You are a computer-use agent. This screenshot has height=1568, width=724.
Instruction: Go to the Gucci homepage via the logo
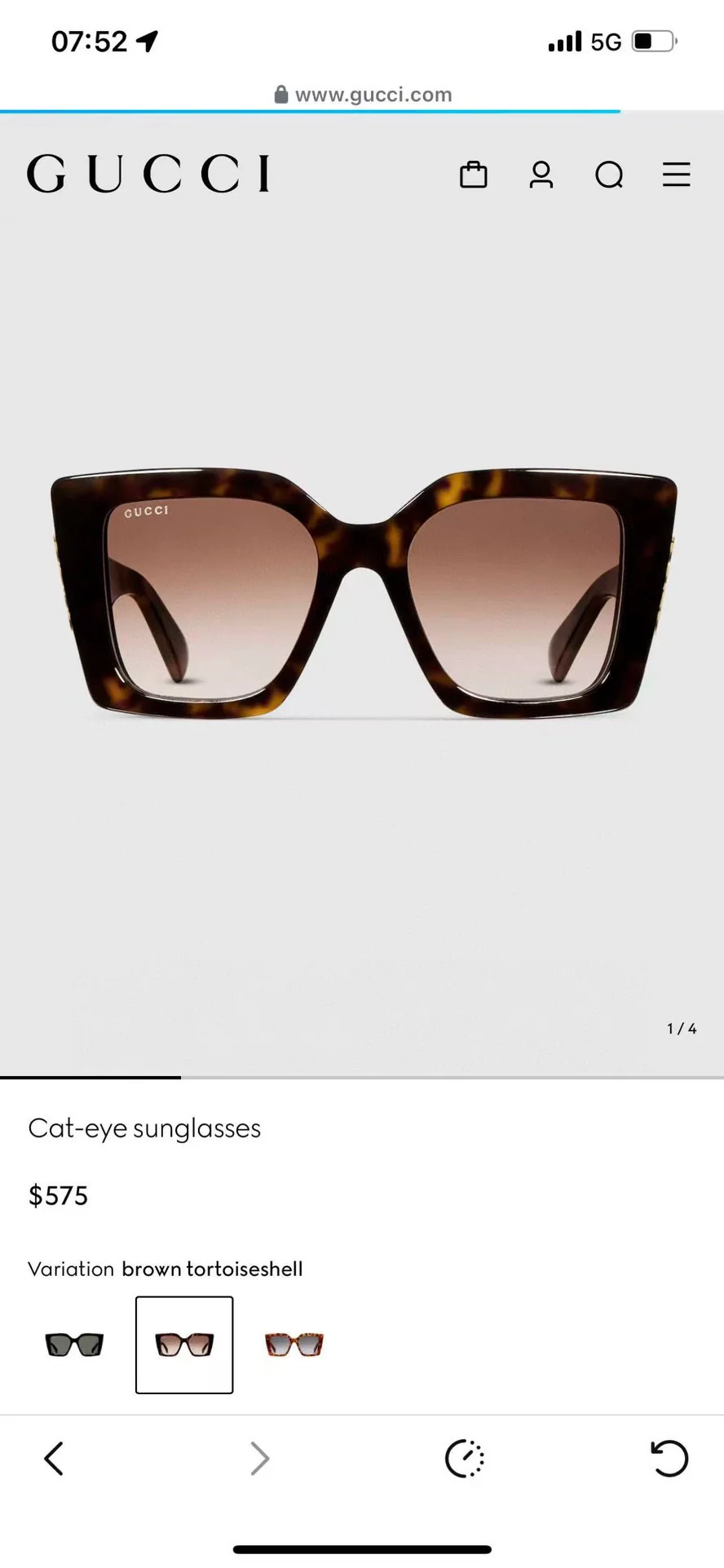(x=148, y=174)
